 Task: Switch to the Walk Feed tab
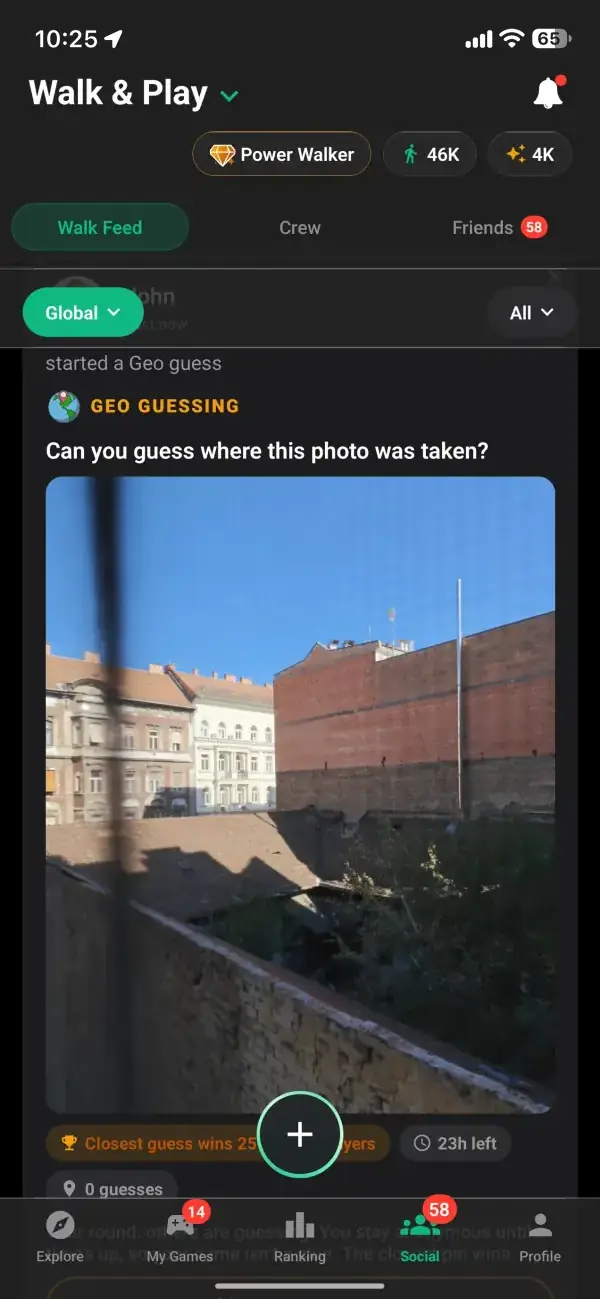click(x=100, y=227)
